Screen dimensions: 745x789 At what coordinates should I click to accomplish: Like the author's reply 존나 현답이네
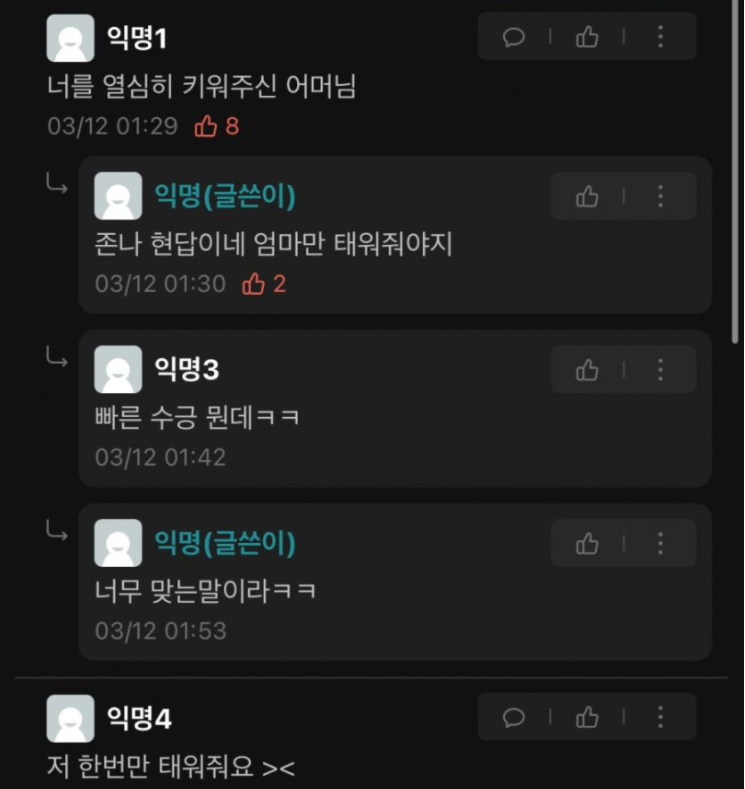click(587, 196)
